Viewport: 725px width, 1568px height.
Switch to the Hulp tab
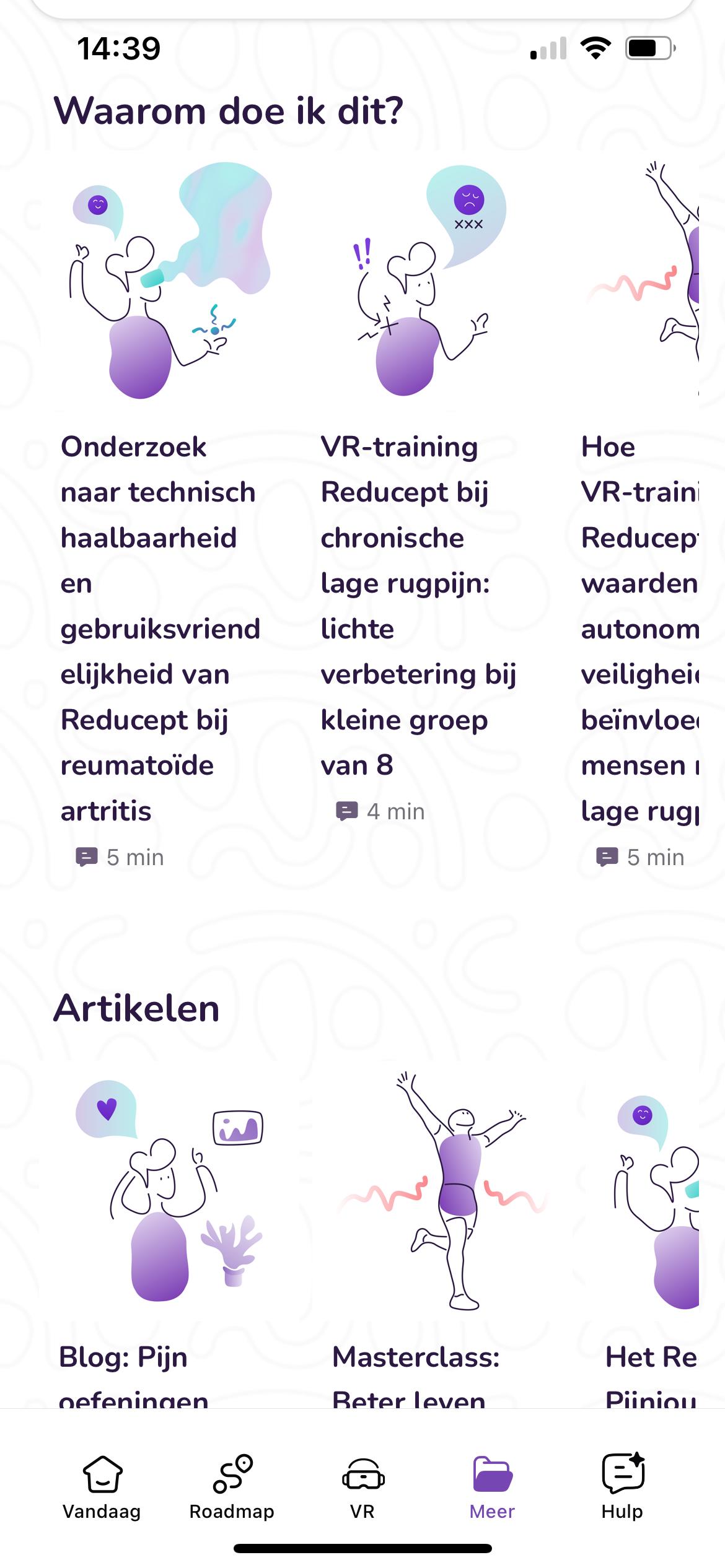click(x=622, y=1486)
